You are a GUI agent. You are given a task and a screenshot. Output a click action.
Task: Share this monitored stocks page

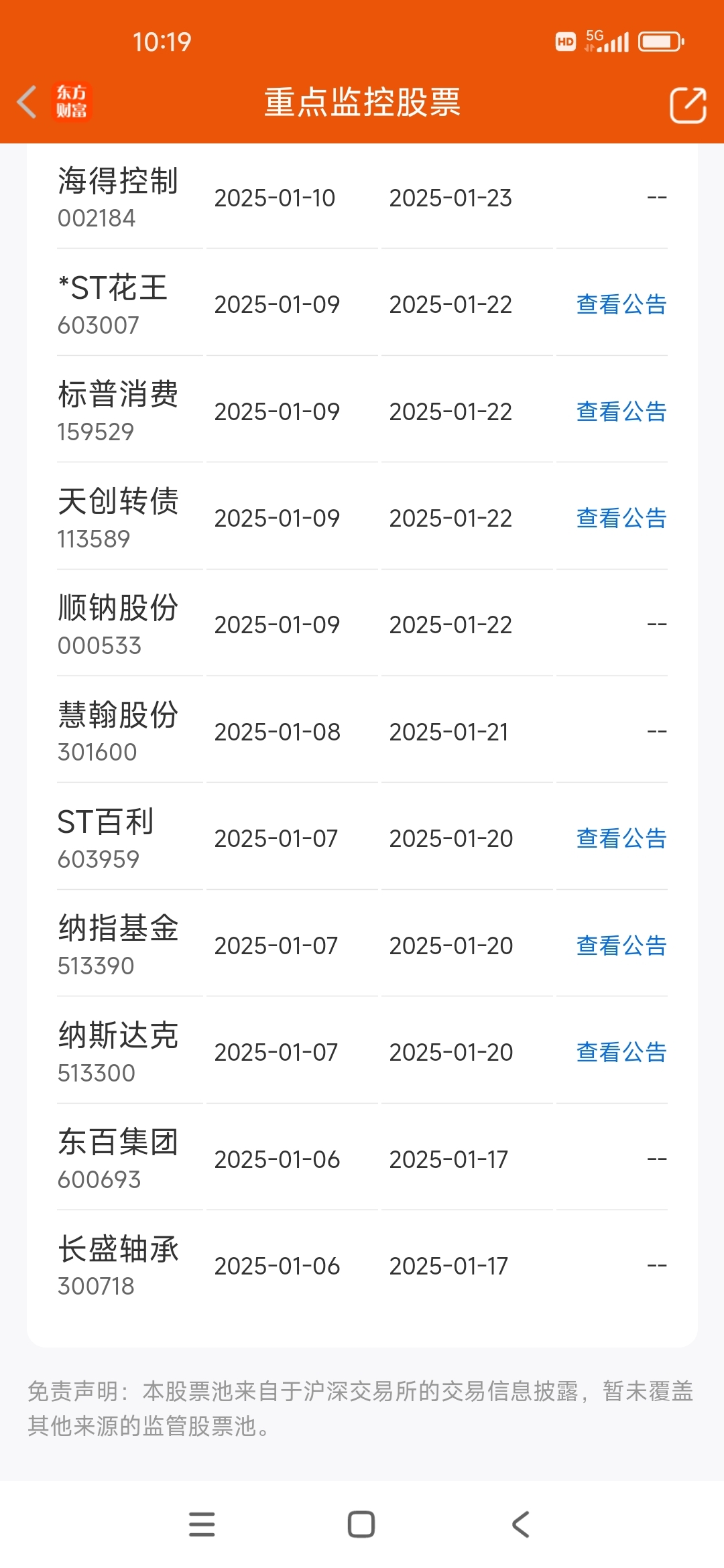click(688, 105)
